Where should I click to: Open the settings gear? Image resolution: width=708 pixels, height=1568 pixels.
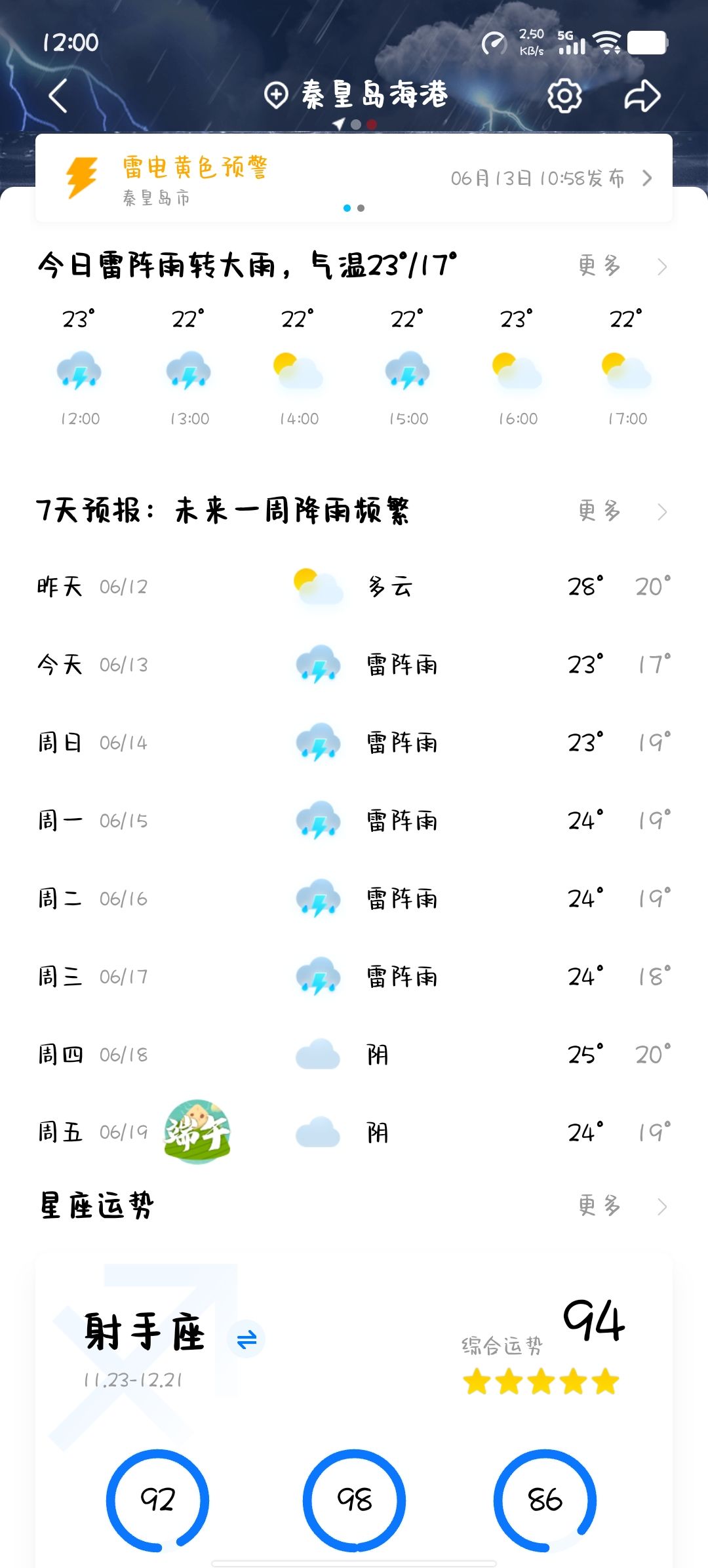564,96
